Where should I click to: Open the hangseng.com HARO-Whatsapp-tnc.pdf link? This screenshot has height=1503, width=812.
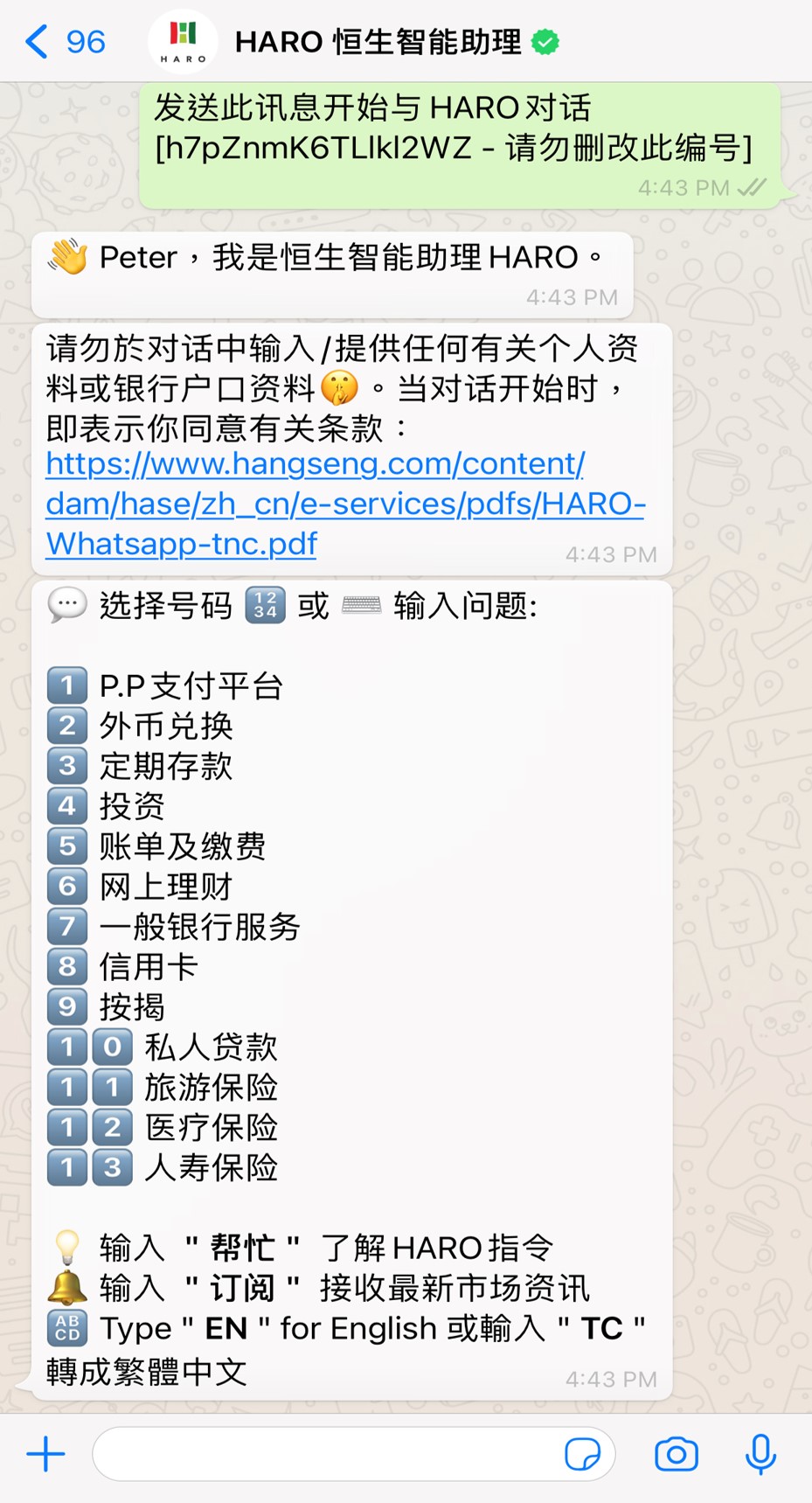pos(345,504)
